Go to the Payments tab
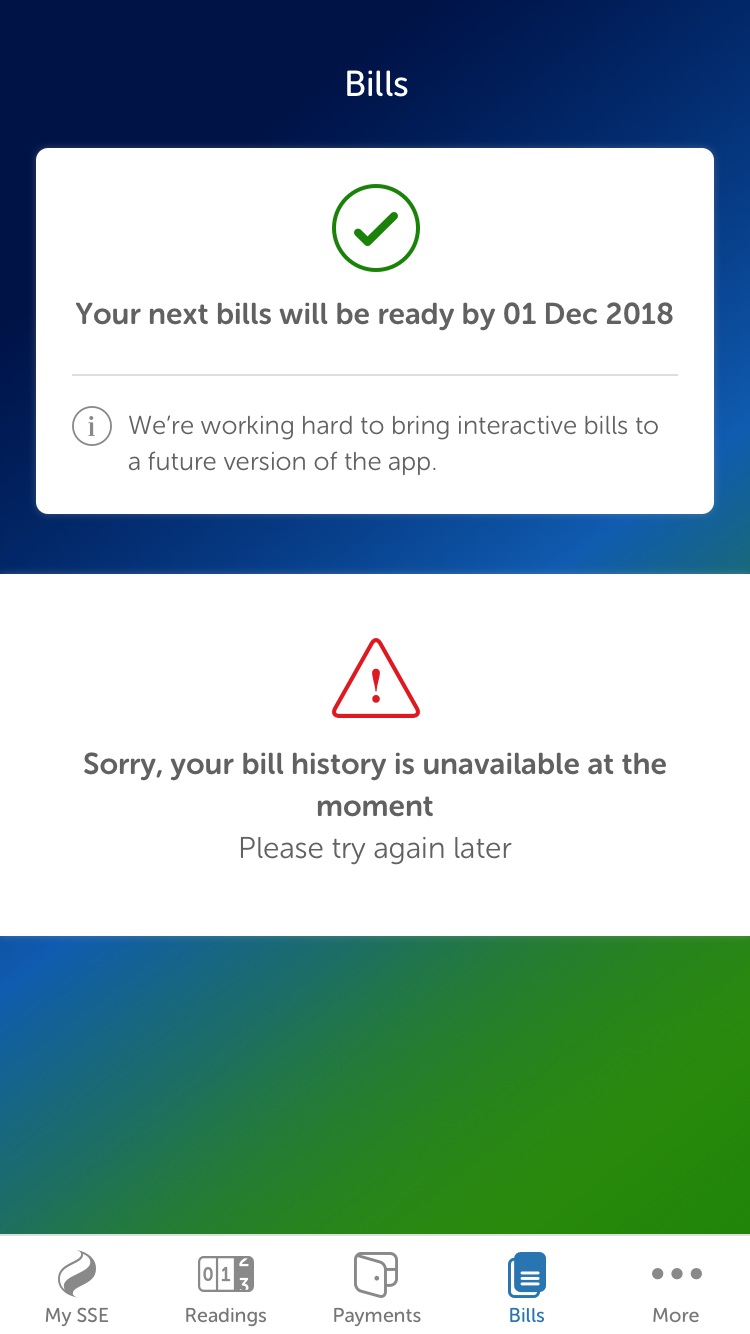 click(376, 1287)
